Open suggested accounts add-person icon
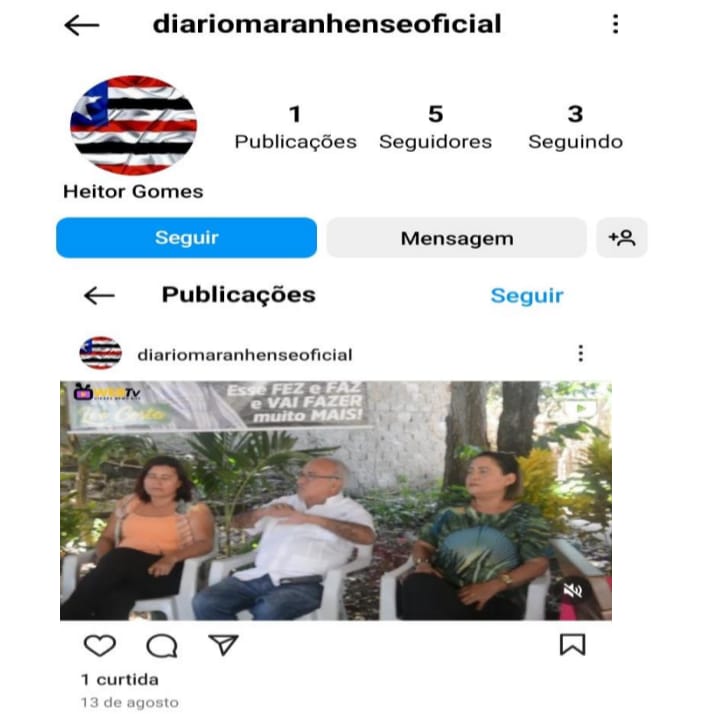This screenshot has height=714, width=720. point(621,238)
